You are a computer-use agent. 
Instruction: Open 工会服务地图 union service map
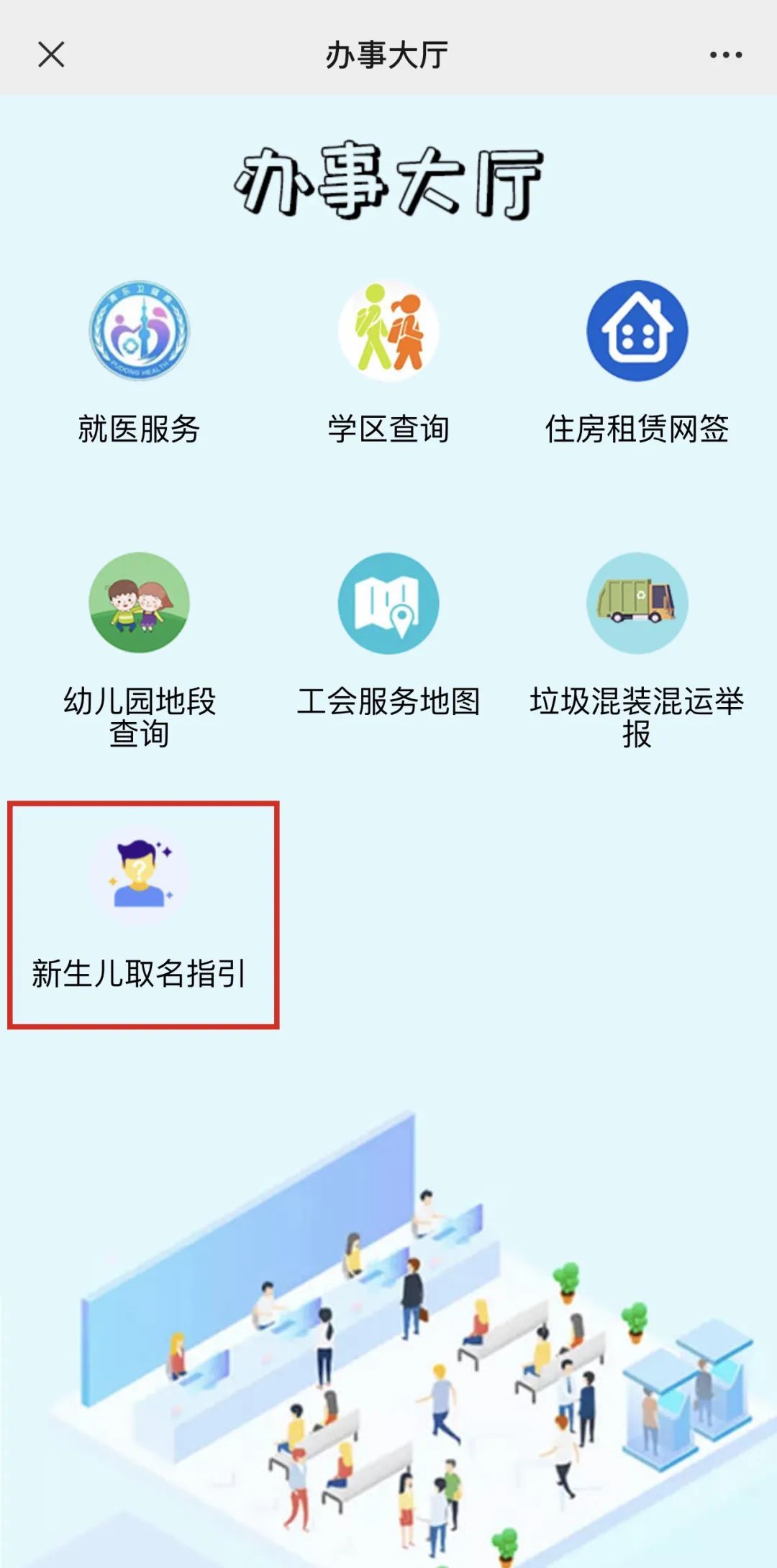[388, 603]
